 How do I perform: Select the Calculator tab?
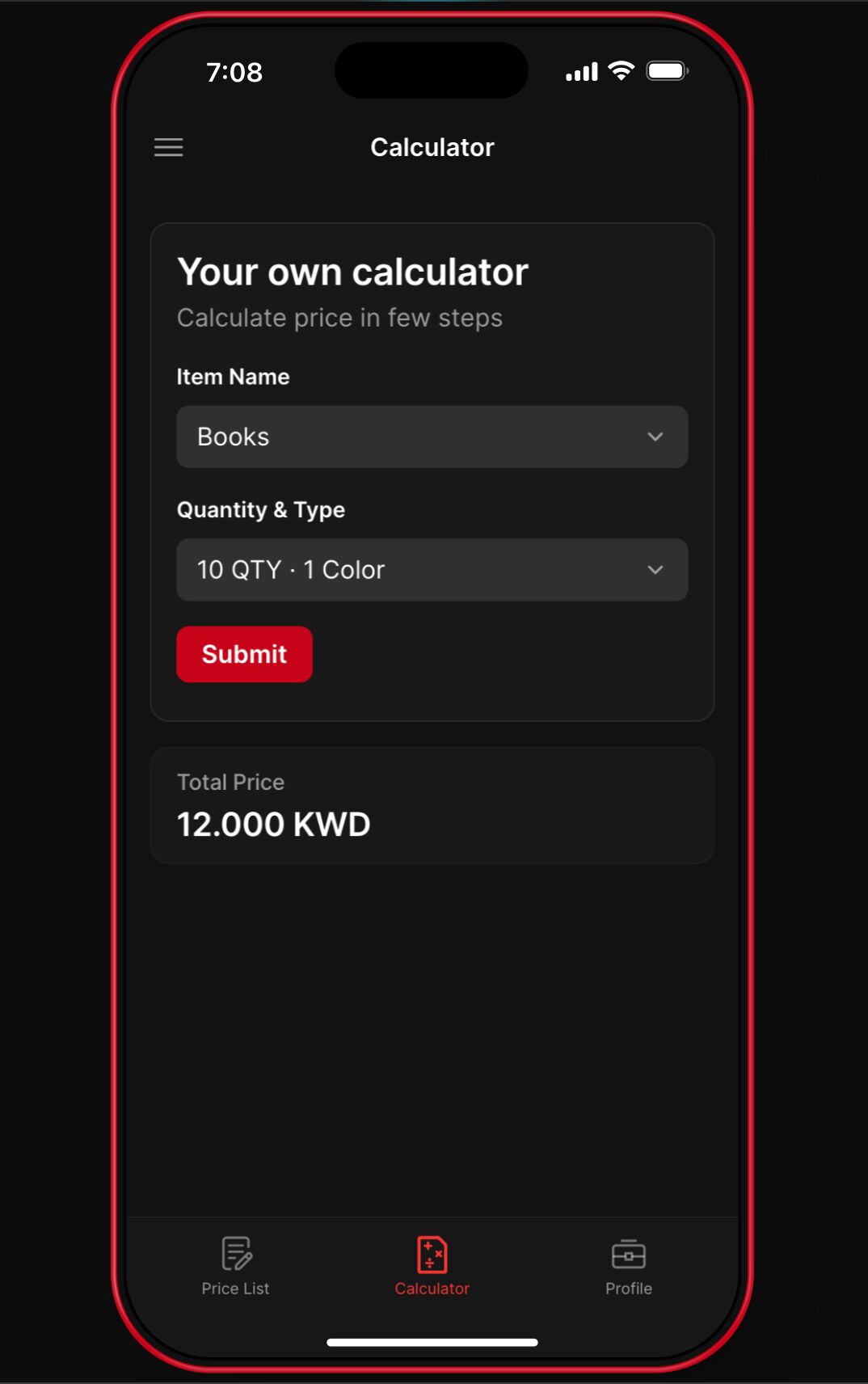(432, 1265)
